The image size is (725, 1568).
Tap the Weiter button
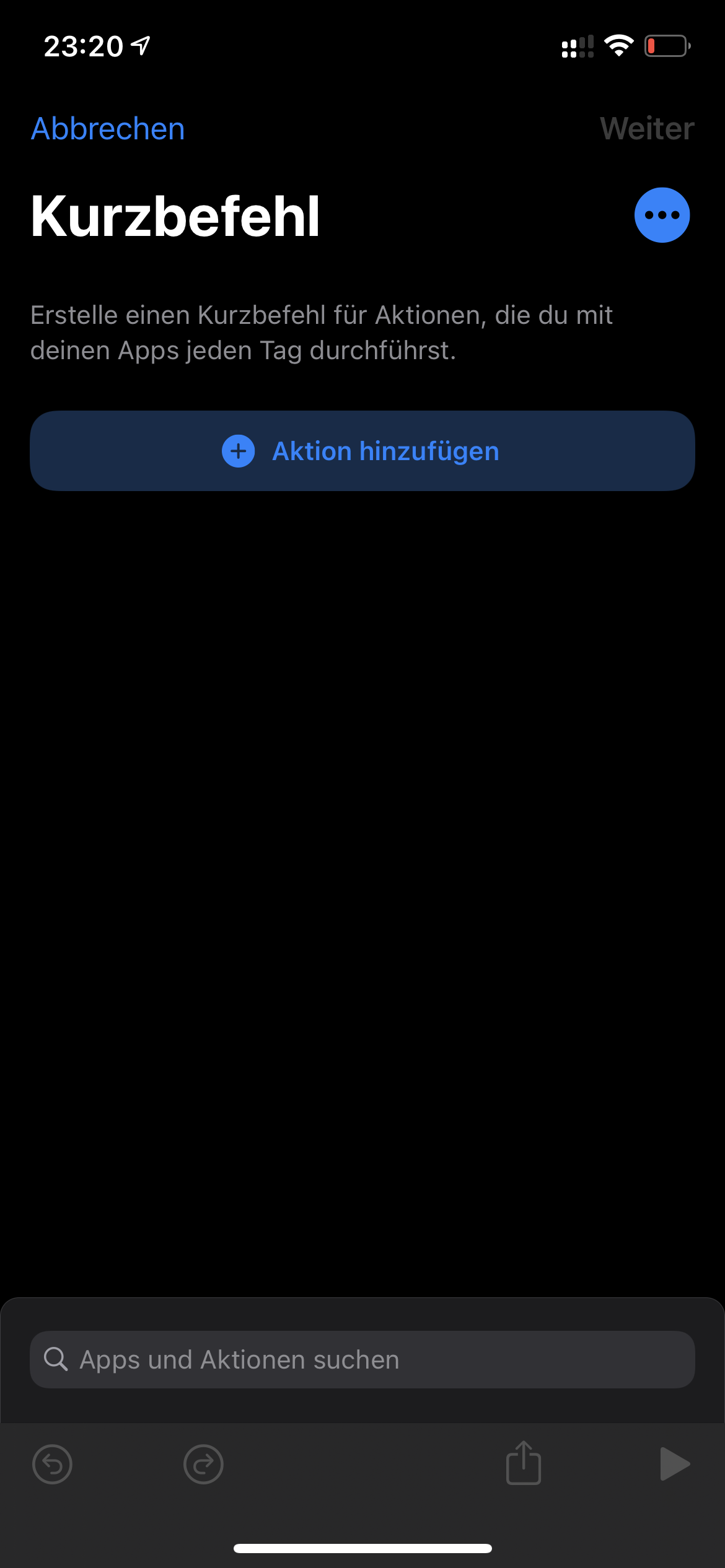pyautogui.click(x=646, y=129)
